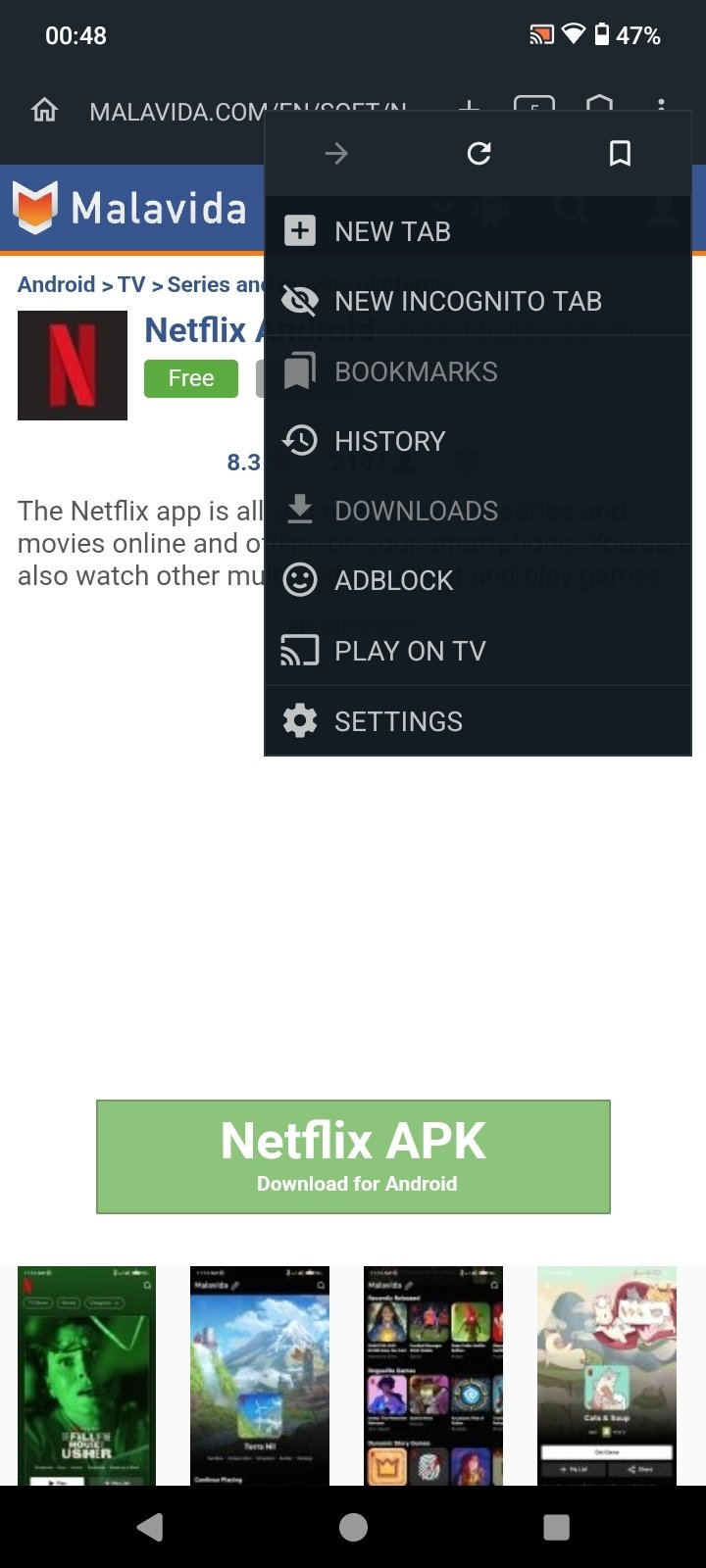This screenshot has width=706, height=1568.
Task: Bookmark this page with the bookmark icon
Action: [x=620, y=153]
